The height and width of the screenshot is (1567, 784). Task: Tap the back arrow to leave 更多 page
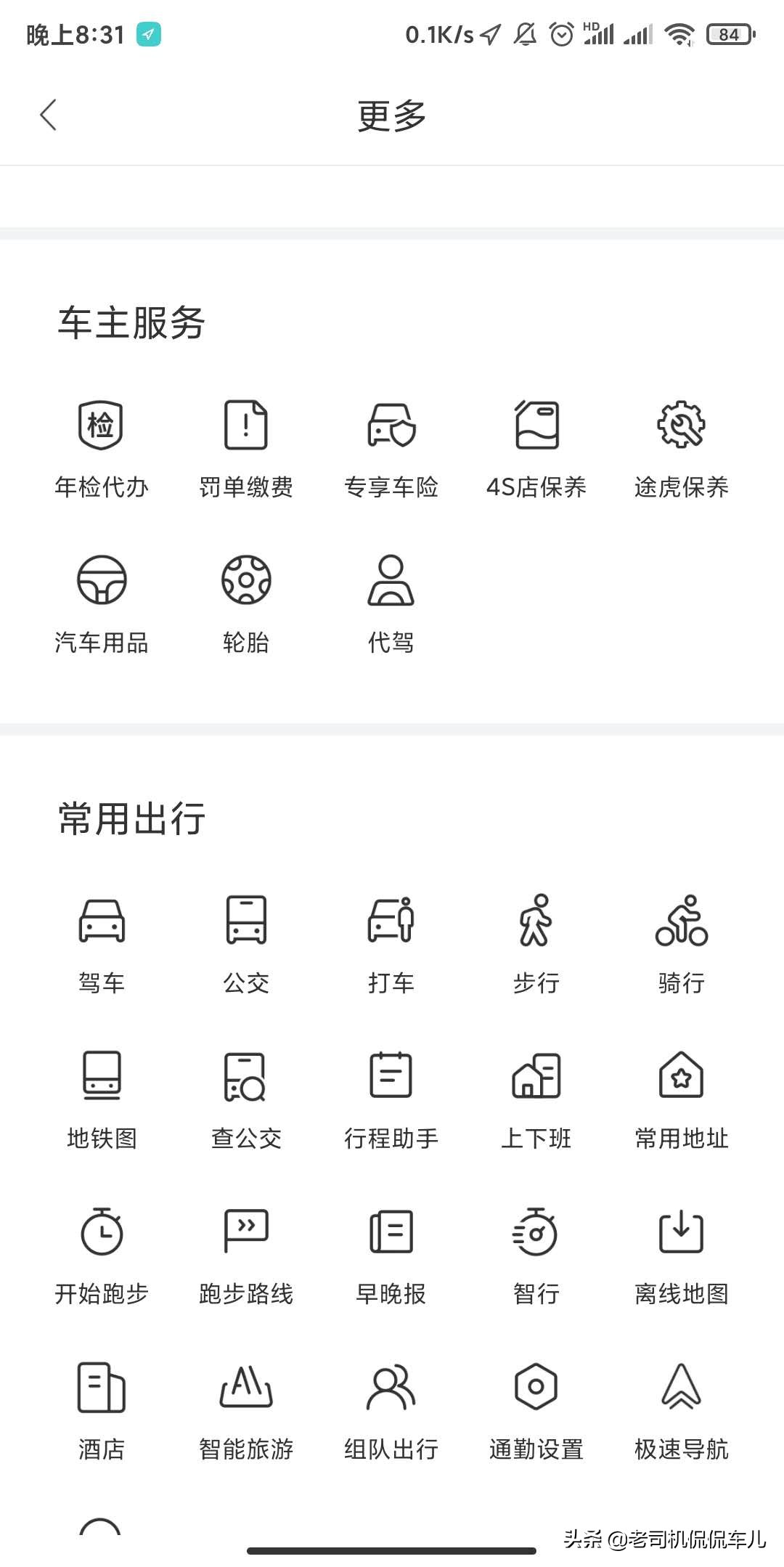(48, 115)
